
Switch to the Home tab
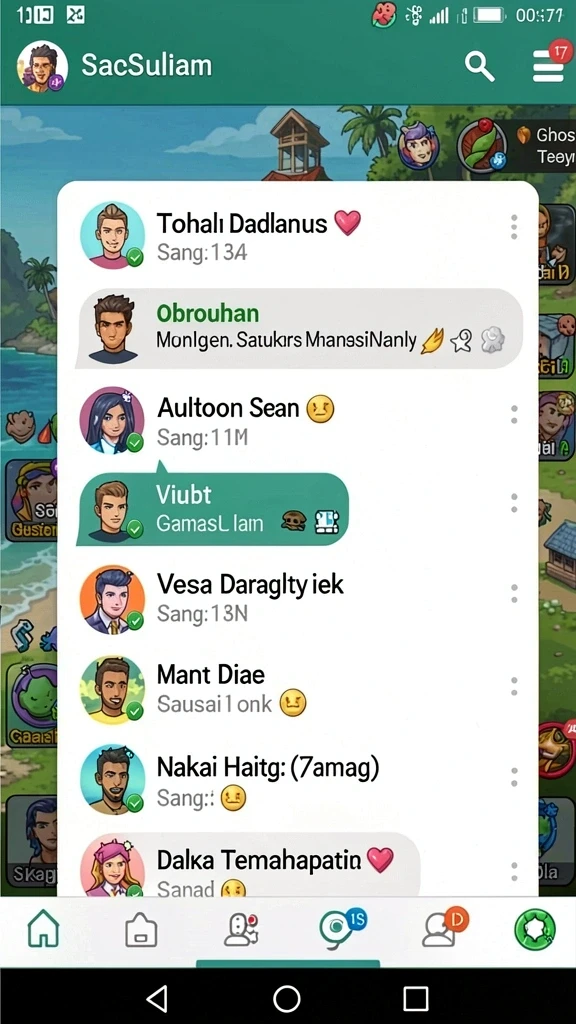pos(43,927)
